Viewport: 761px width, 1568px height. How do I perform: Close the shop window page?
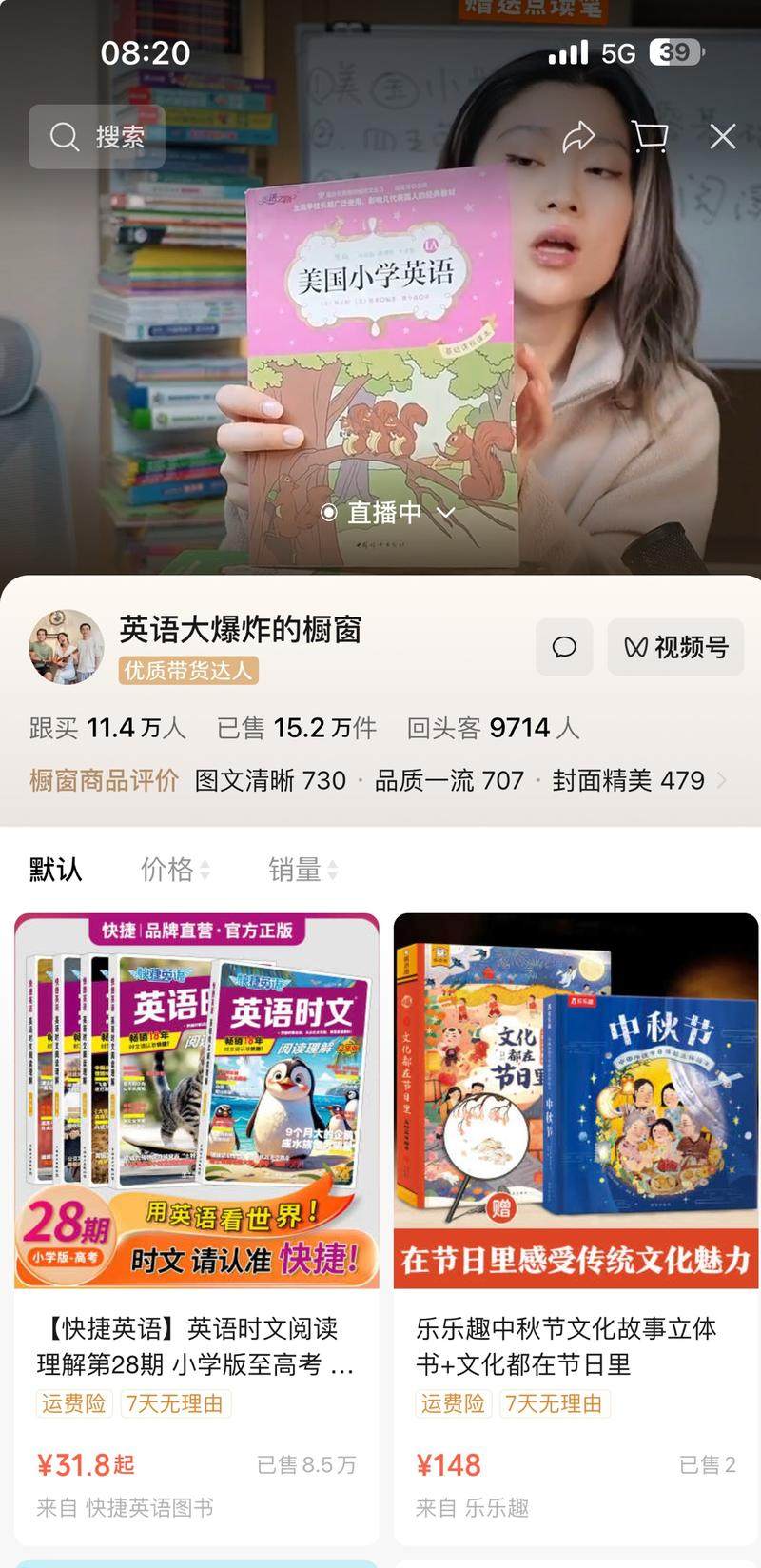pyautogui.click(x=722, y=137)
